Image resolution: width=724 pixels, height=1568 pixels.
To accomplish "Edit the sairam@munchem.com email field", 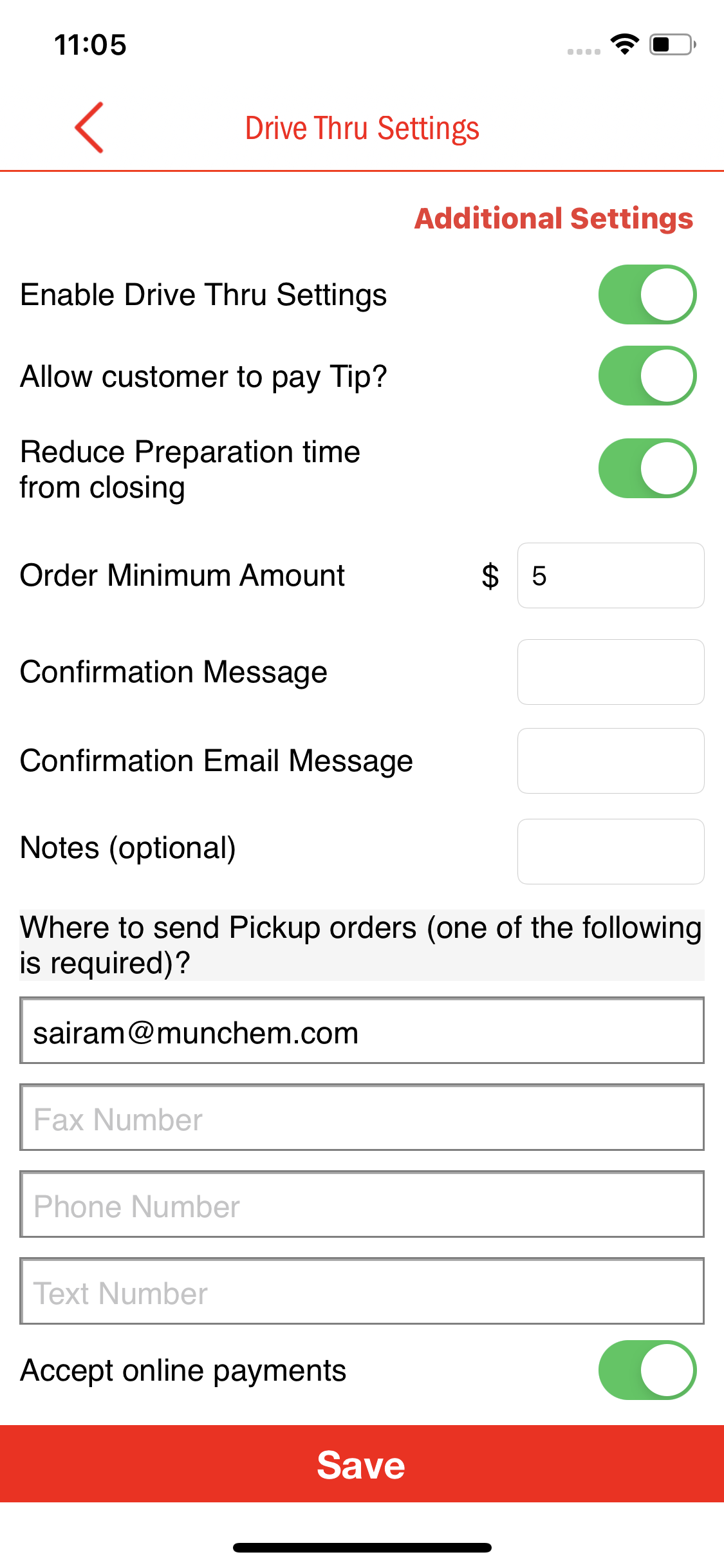I will [x=362, y=1031].
